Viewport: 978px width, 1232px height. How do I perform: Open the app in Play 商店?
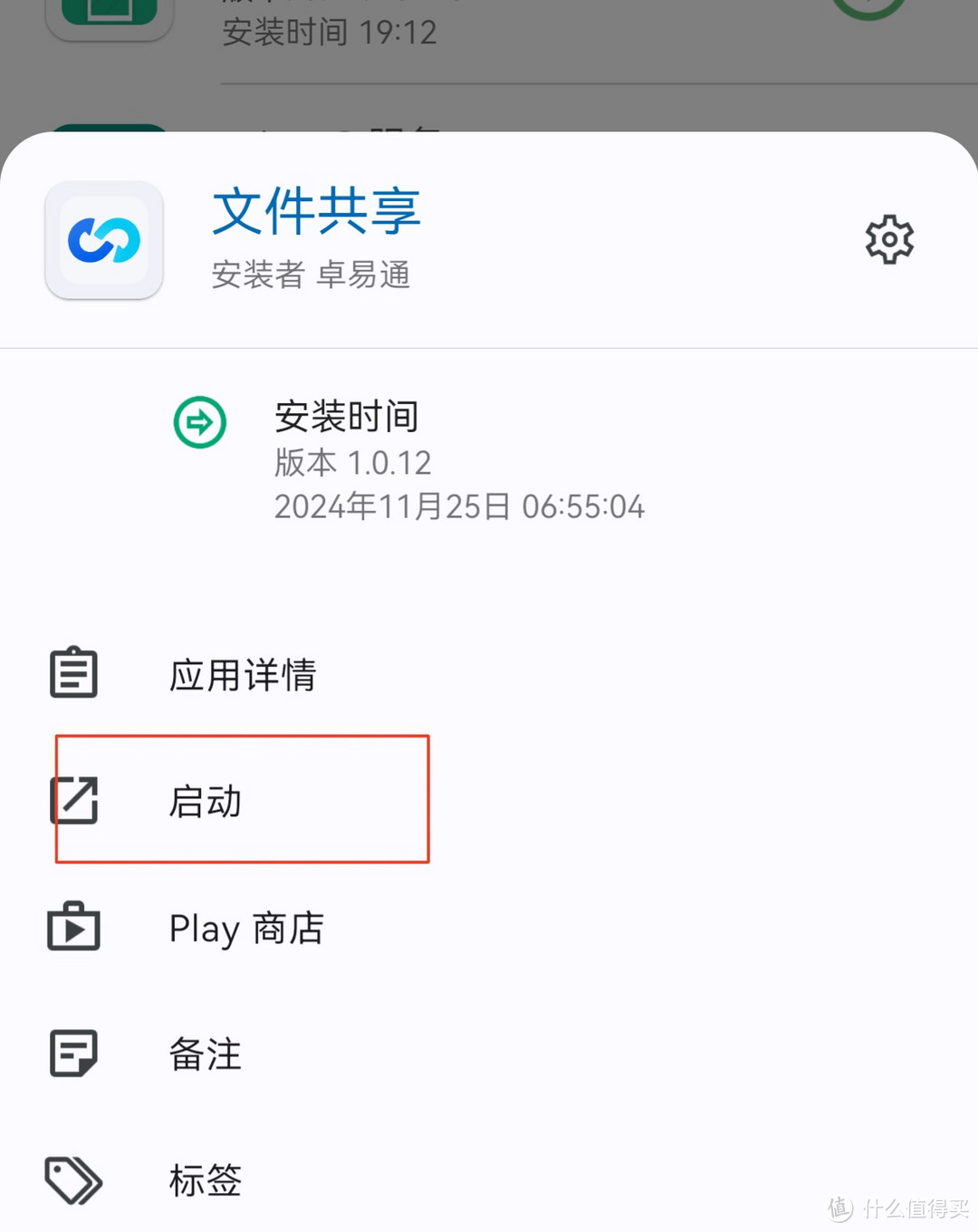coord(245,929)
